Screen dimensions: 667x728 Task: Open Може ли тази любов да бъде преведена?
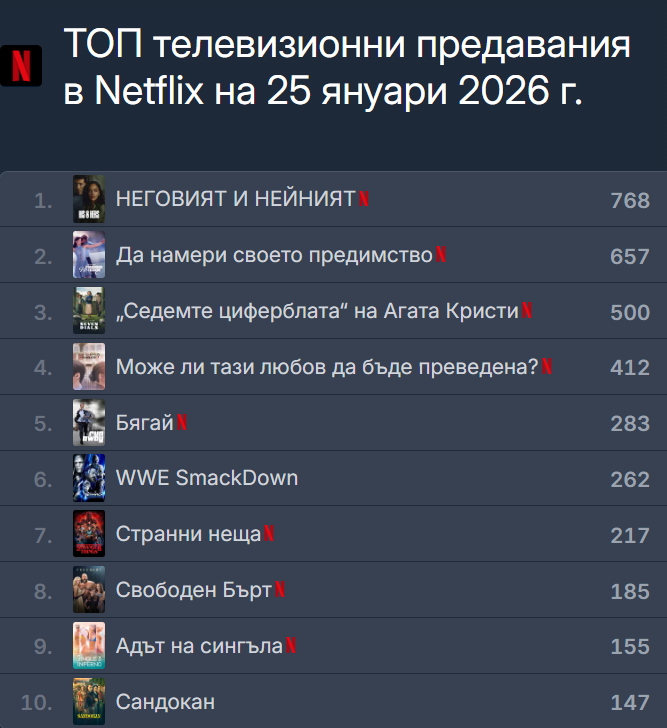point(327,367)
